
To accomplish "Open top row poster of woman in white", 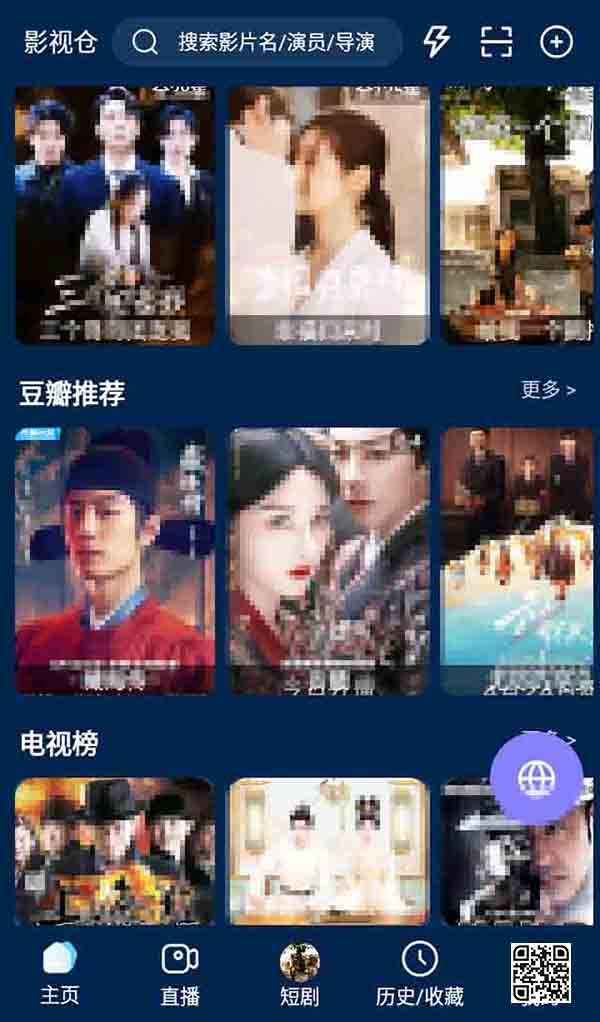I will [329, 215].
